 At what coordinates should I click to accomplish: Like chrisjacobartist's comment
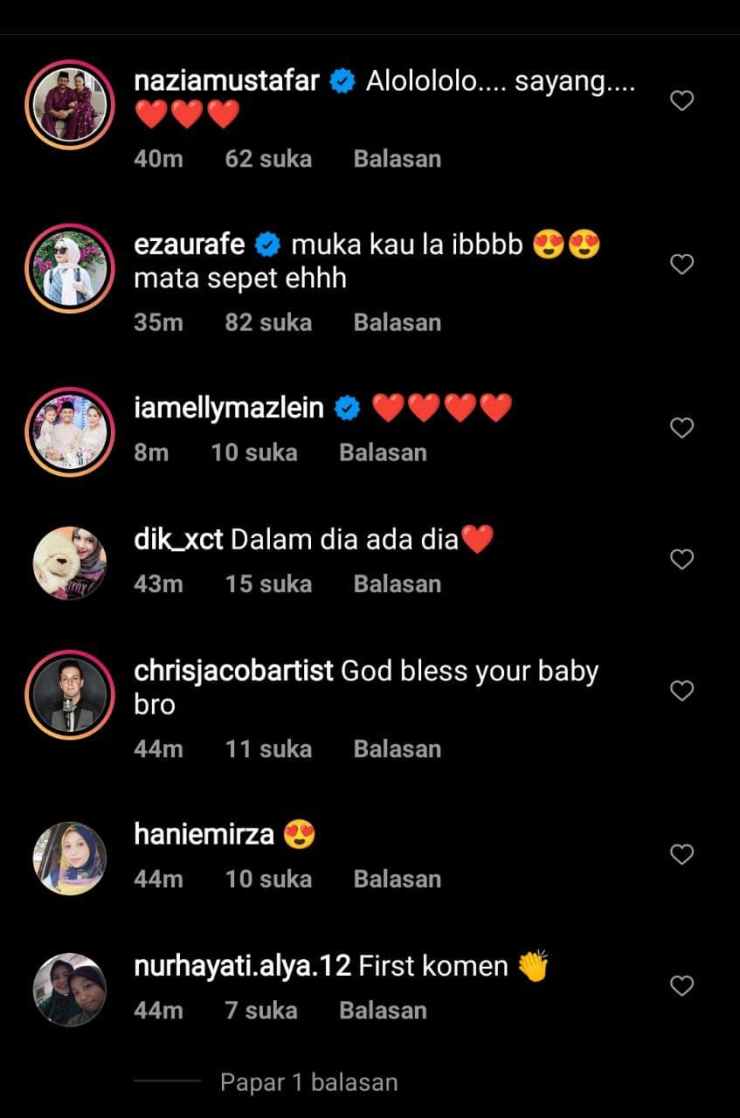tap(681, 690)
